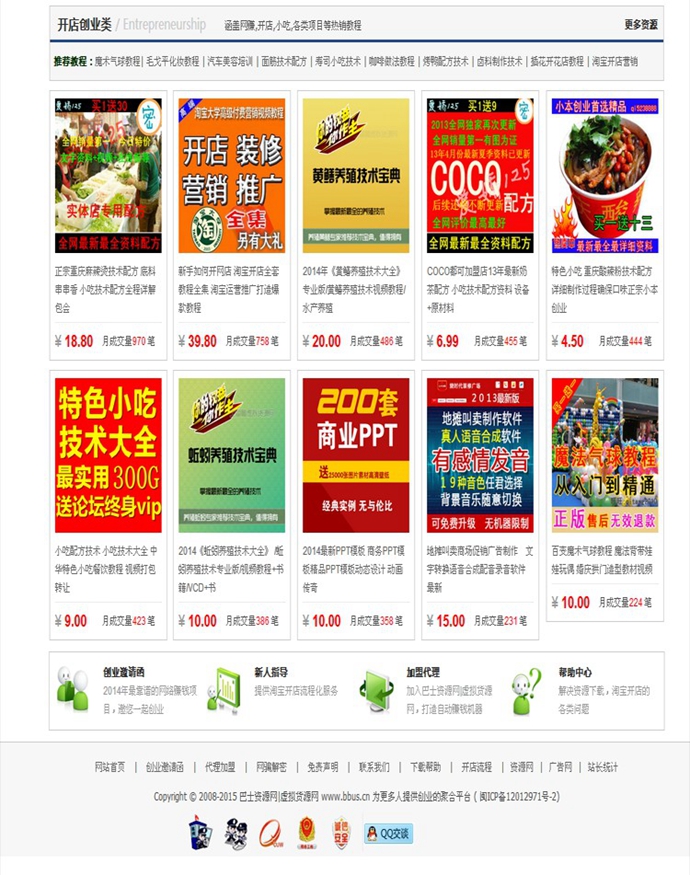Select the 咖啡做法教程 tutorial link

tap(390, 61)
